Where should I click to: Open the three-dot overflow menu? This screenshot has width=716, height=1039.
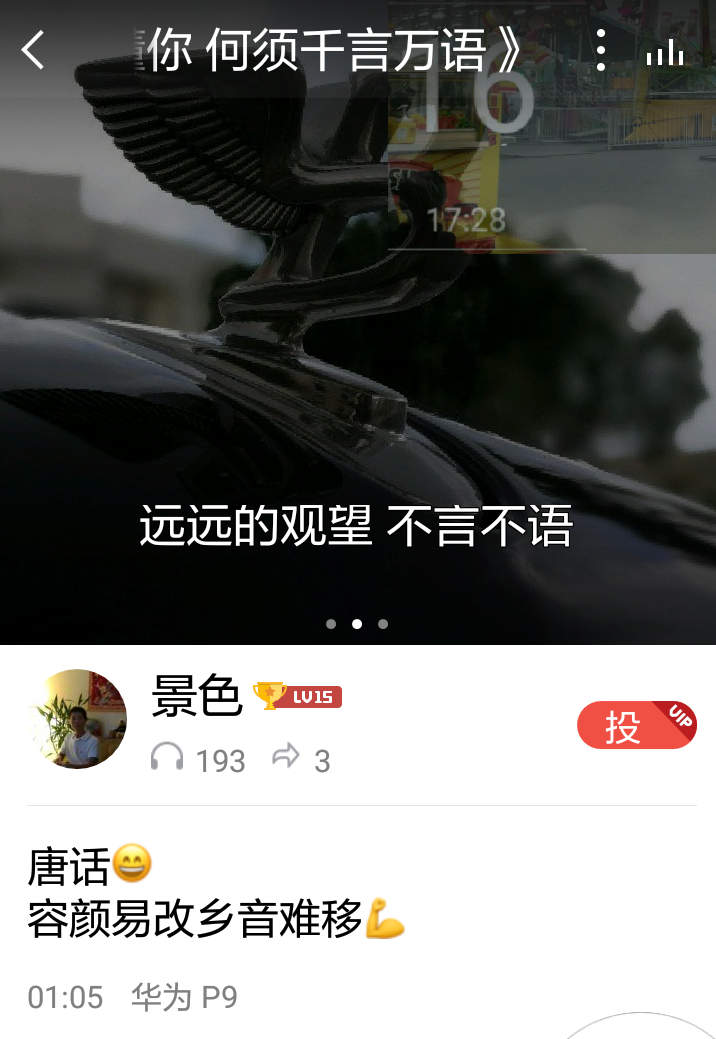[x=600, y=50]
